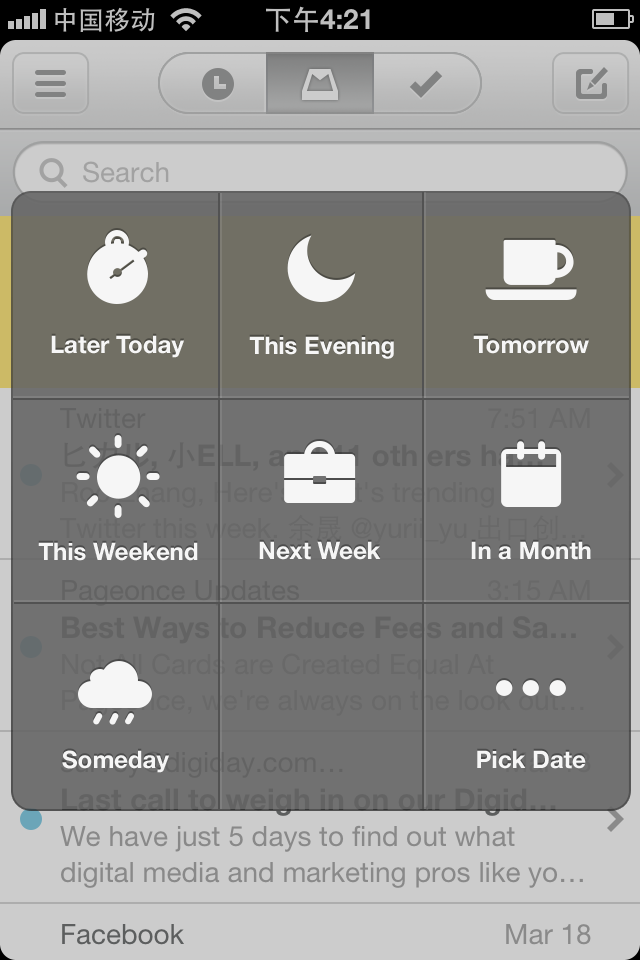Defer the email In a Month
The image size is (640, 960).
point(530,500)
